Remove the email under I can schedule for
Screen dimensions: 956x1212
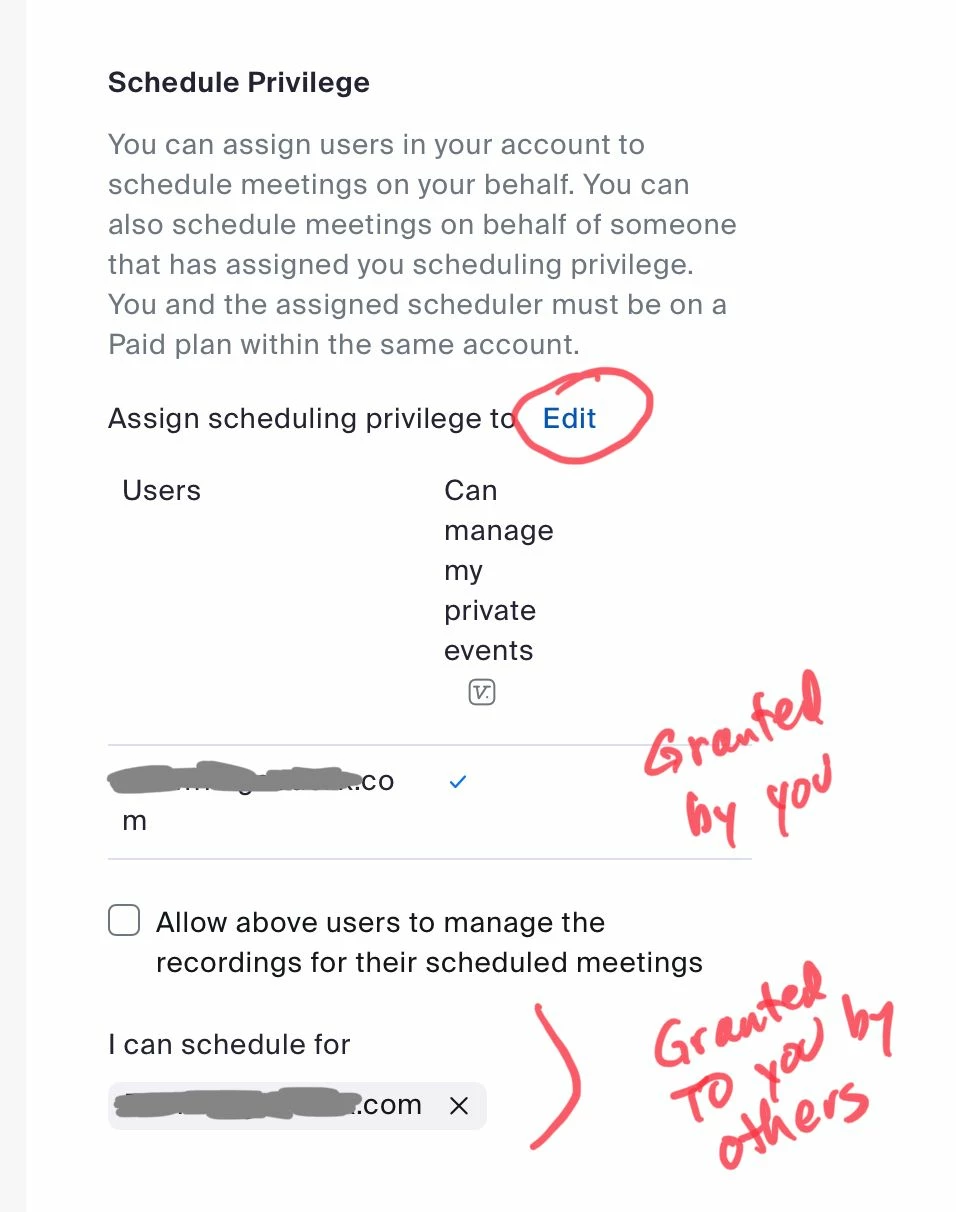(x=459, y=1105)
